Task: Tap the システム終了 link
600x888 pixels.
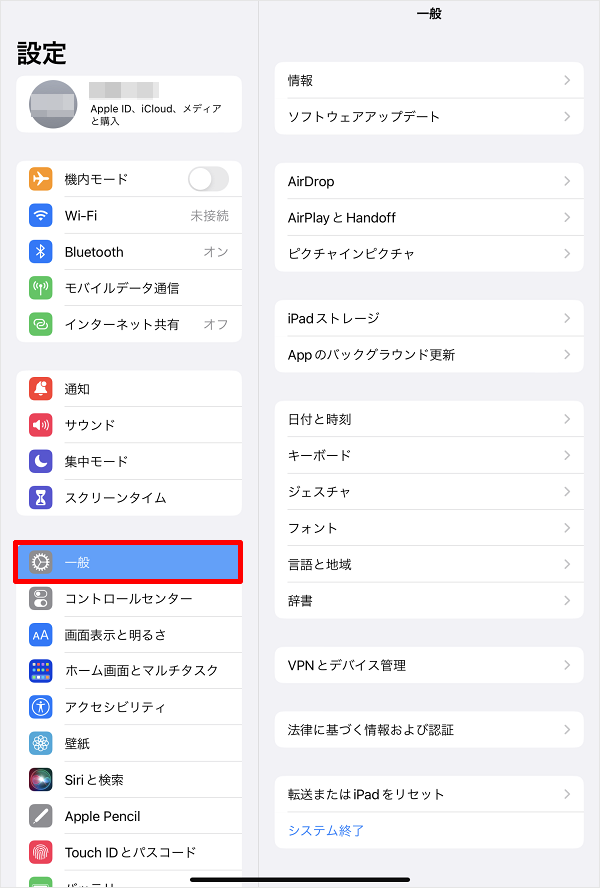Action: pyautogui.click(x=326, y=831)
